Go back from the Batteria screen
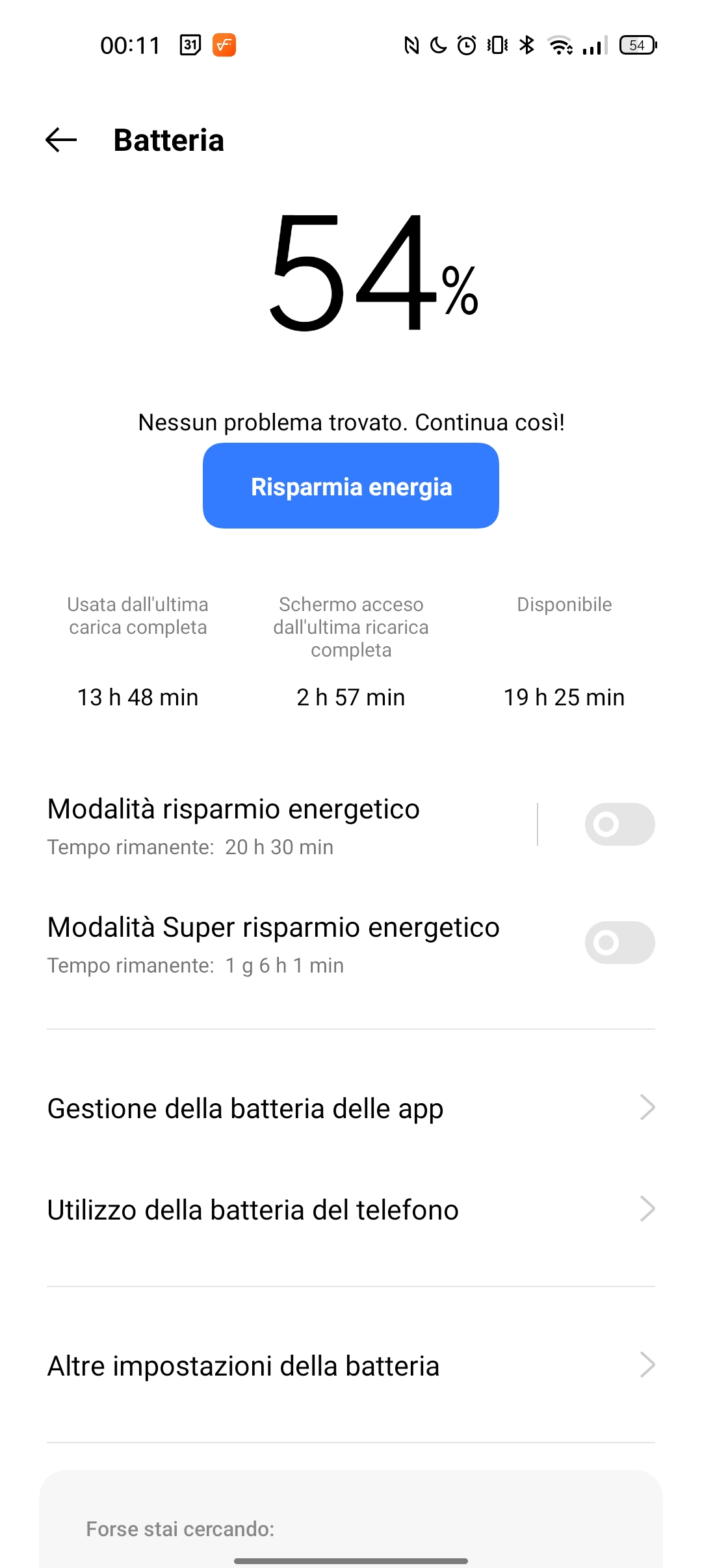This screenshot has width=702, height=1568. coord(61,140)
